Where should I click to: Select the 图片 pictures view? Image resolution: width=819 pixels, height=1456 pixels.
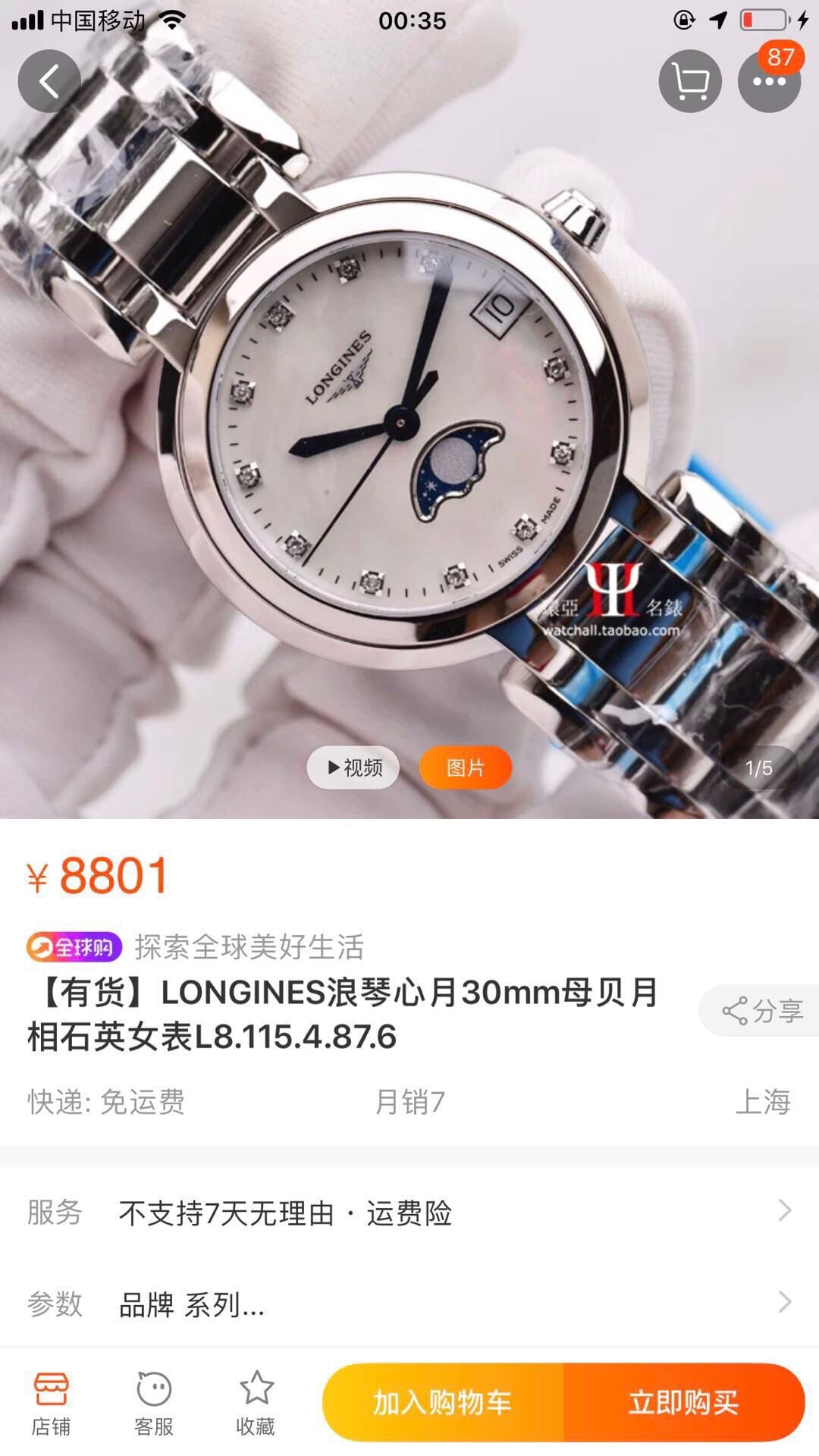(x=465, y=767)
